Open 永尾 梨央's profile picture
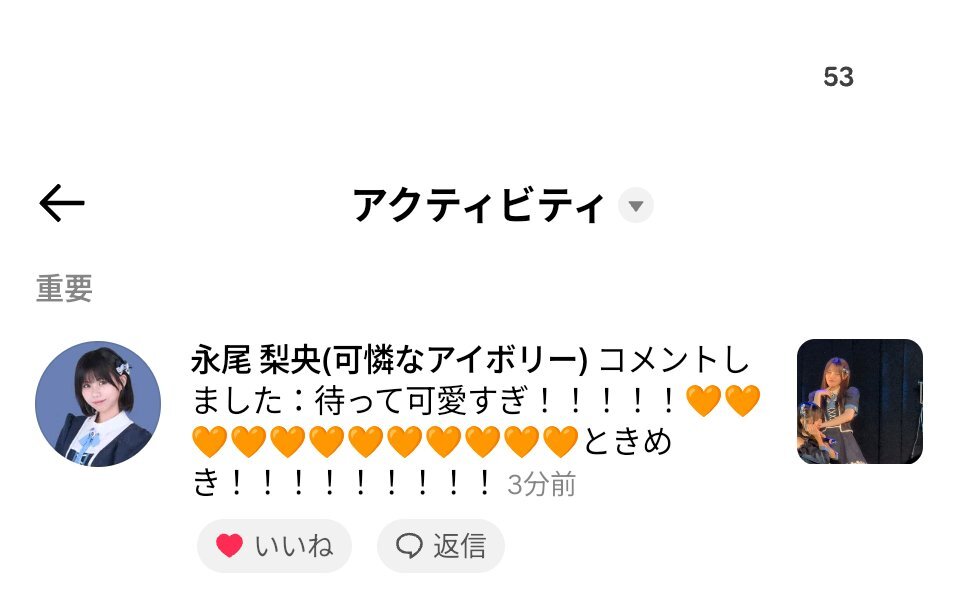Image resolution: width=959 pixels, height=603 pixels. pyautogui.click(x=98, y=404)
